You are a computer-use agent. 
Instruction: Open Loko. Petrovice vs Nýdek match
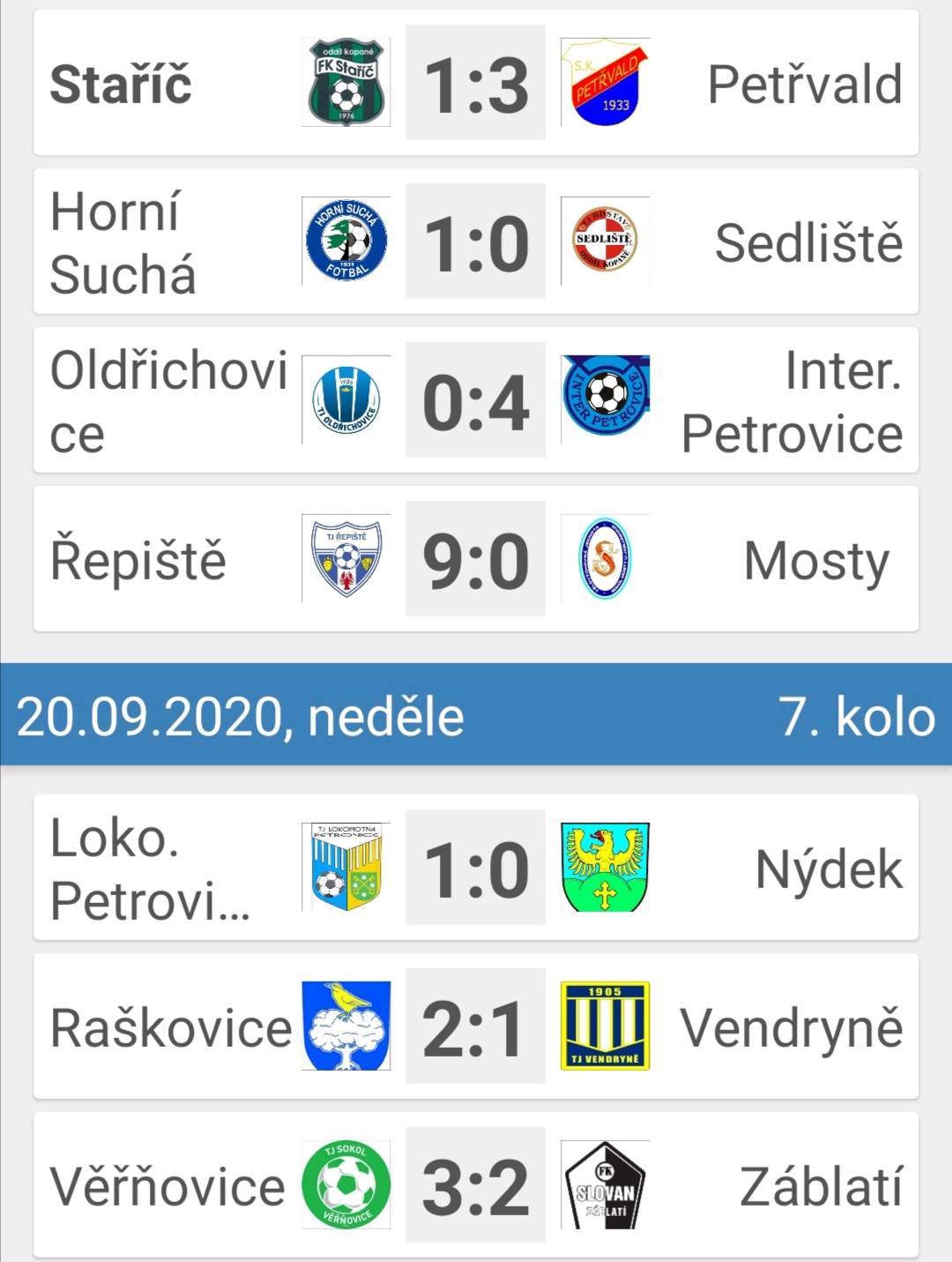click(476, 868)
